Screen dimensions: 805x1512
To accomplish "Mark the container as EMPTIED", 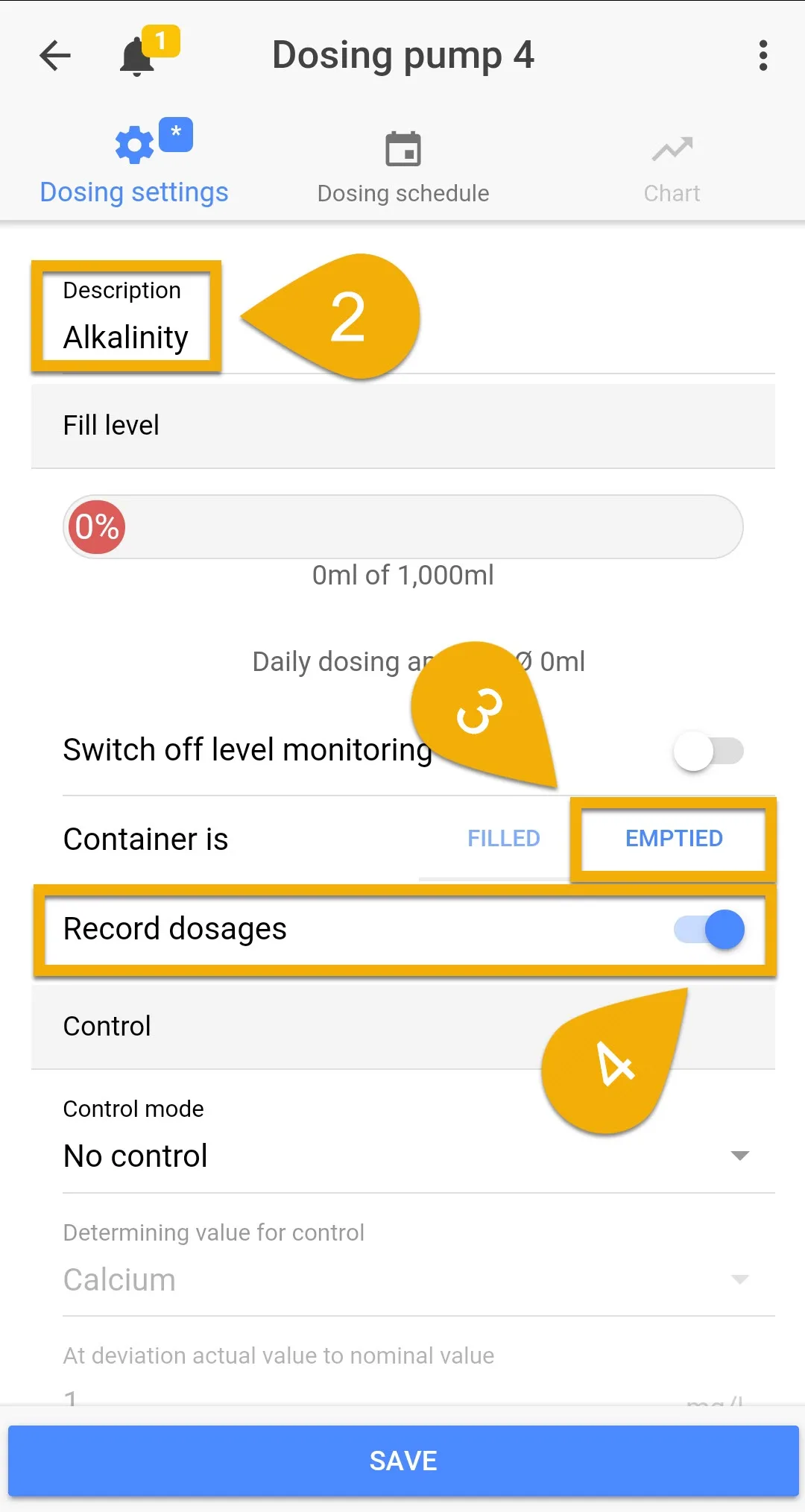I will tap(674, 838).
